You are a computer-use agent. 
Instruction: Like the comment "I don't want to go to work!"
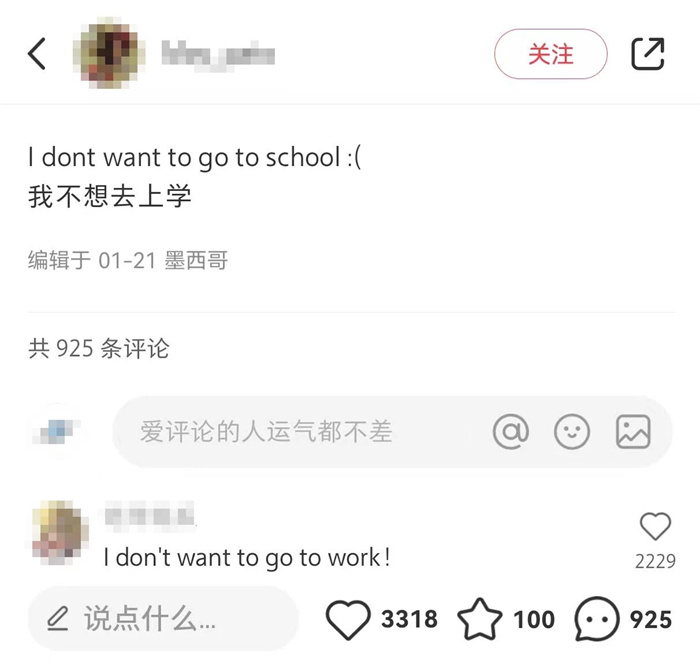pyautogui.click(x=655, y=526)
